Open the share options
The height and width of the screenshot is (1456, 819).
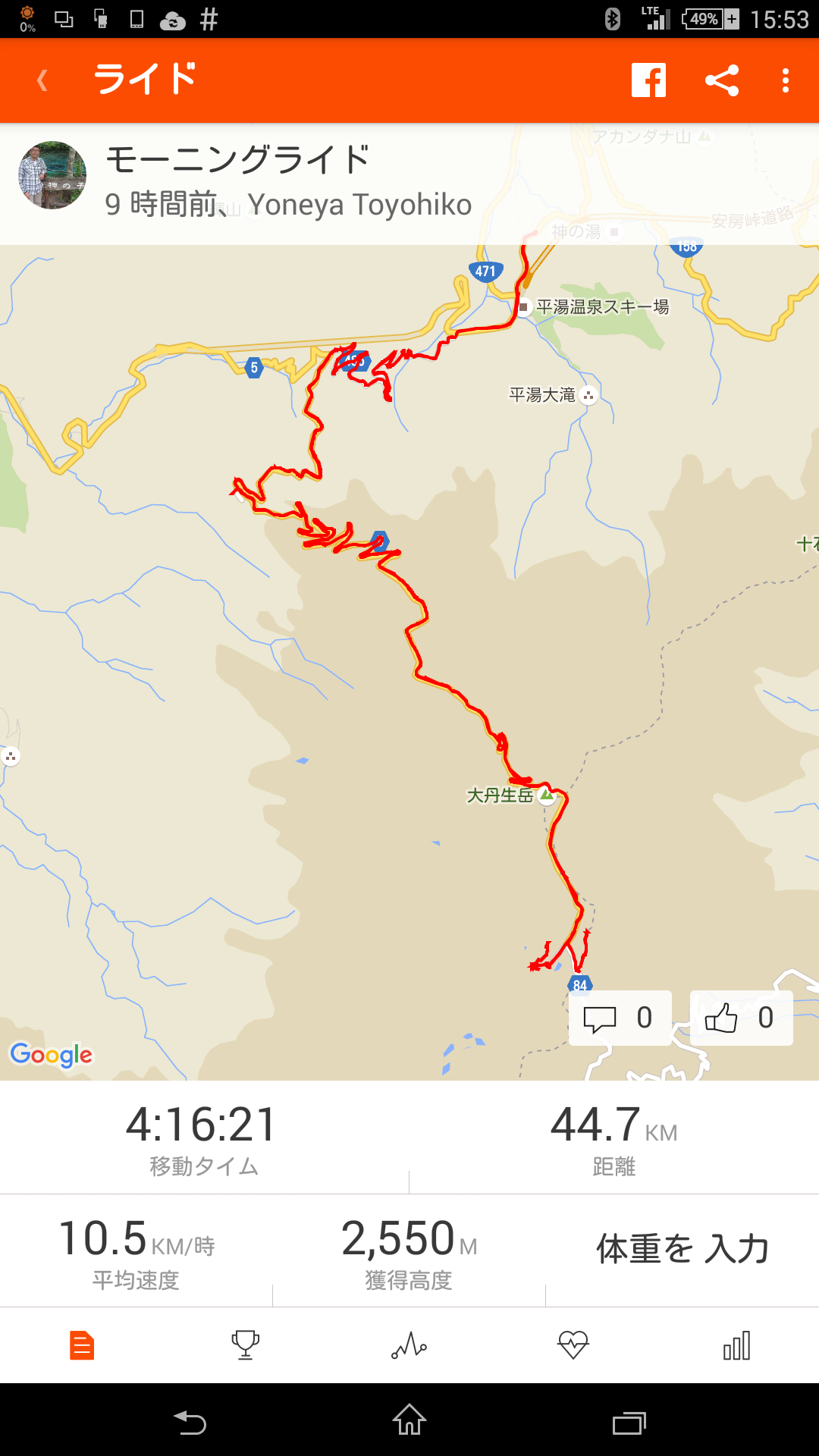click(721, 80)
